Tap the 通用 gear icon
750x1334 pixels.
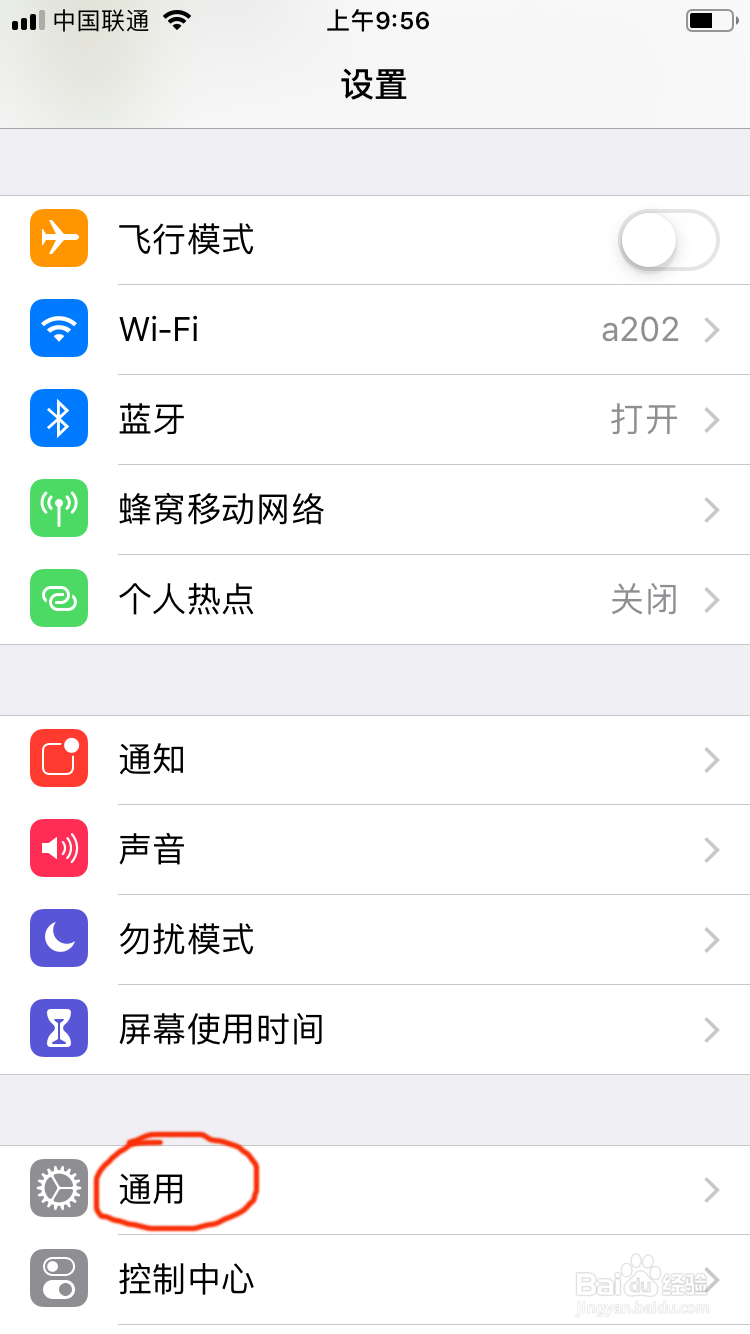pos(58,1190)
